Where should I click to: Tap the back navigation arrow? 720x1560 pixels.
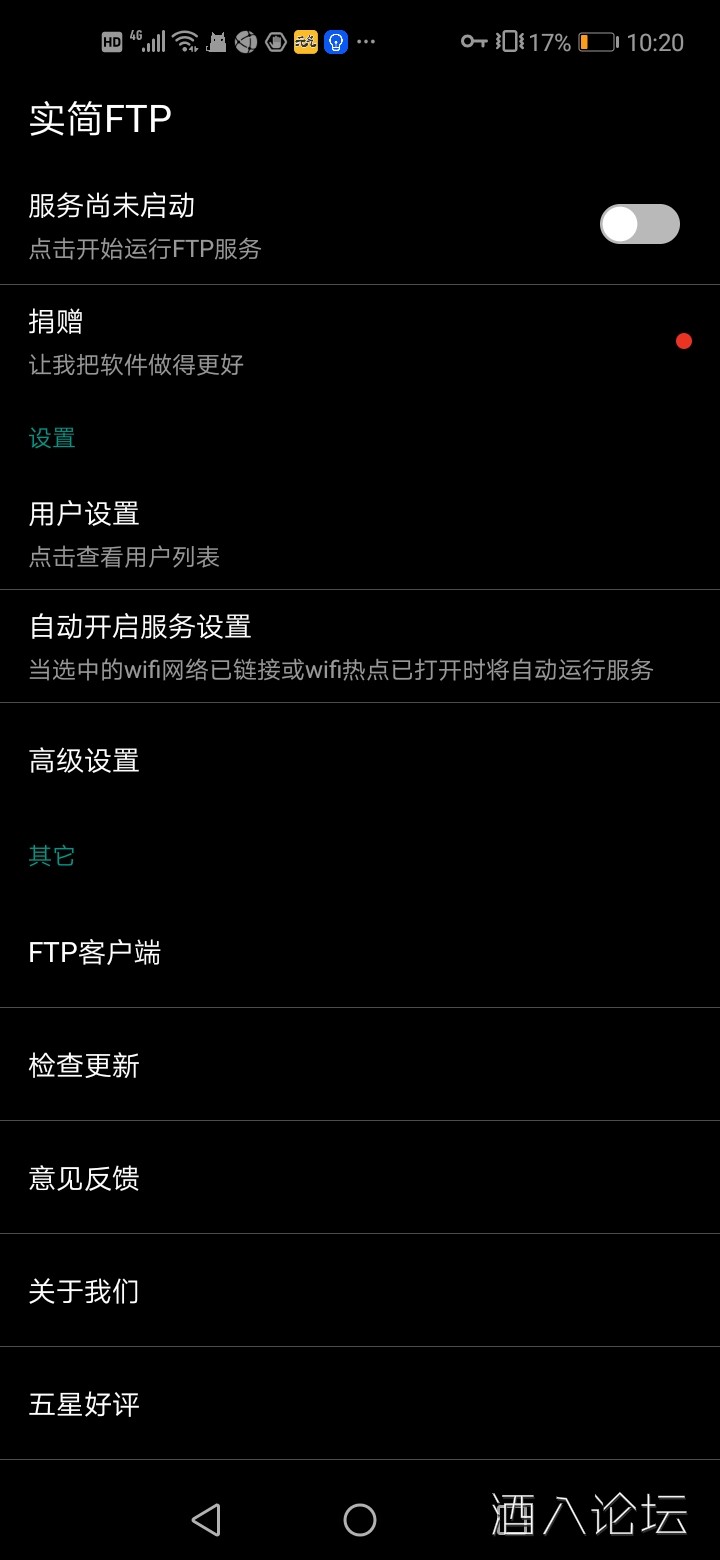(x=206, y=1519)
